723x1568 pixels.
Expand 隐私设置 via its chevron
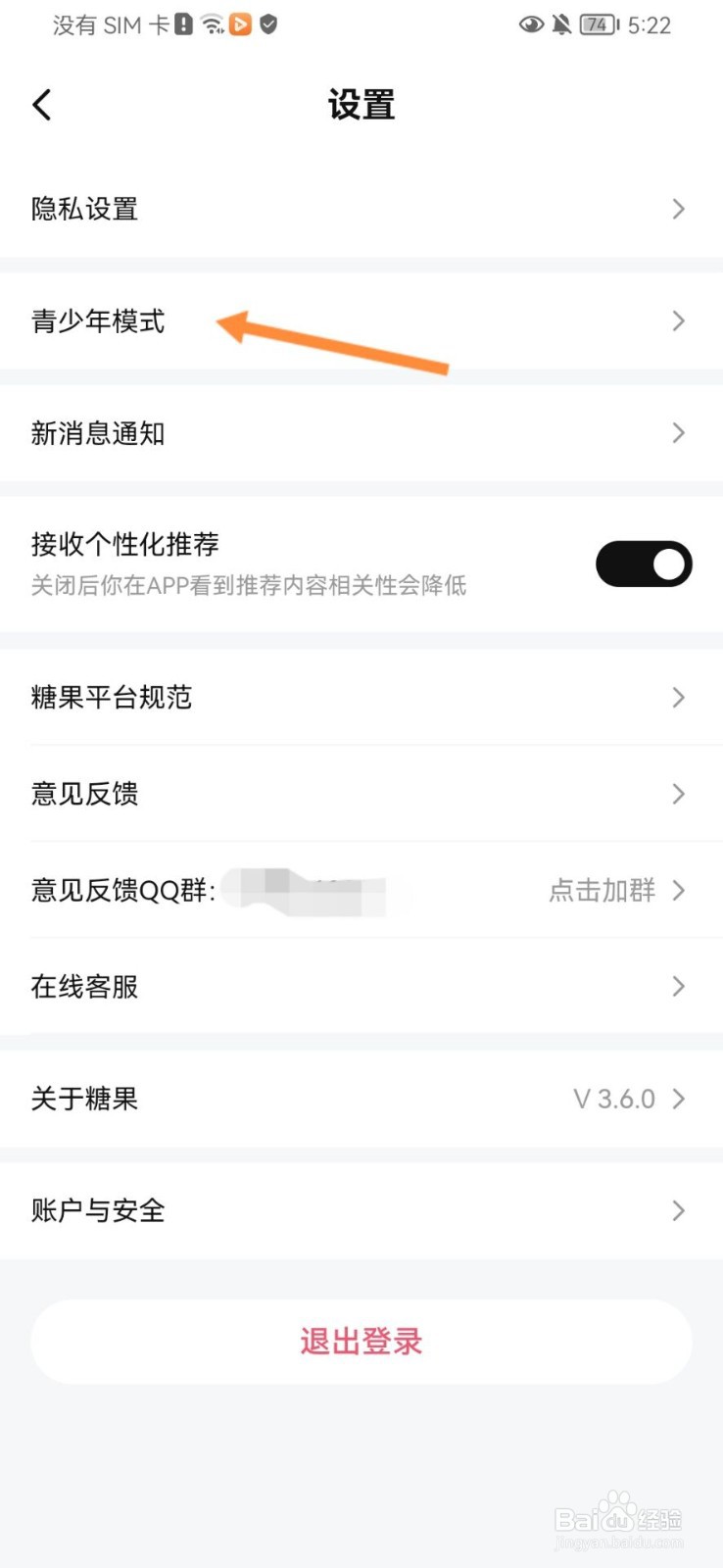(x=678, y=209)
